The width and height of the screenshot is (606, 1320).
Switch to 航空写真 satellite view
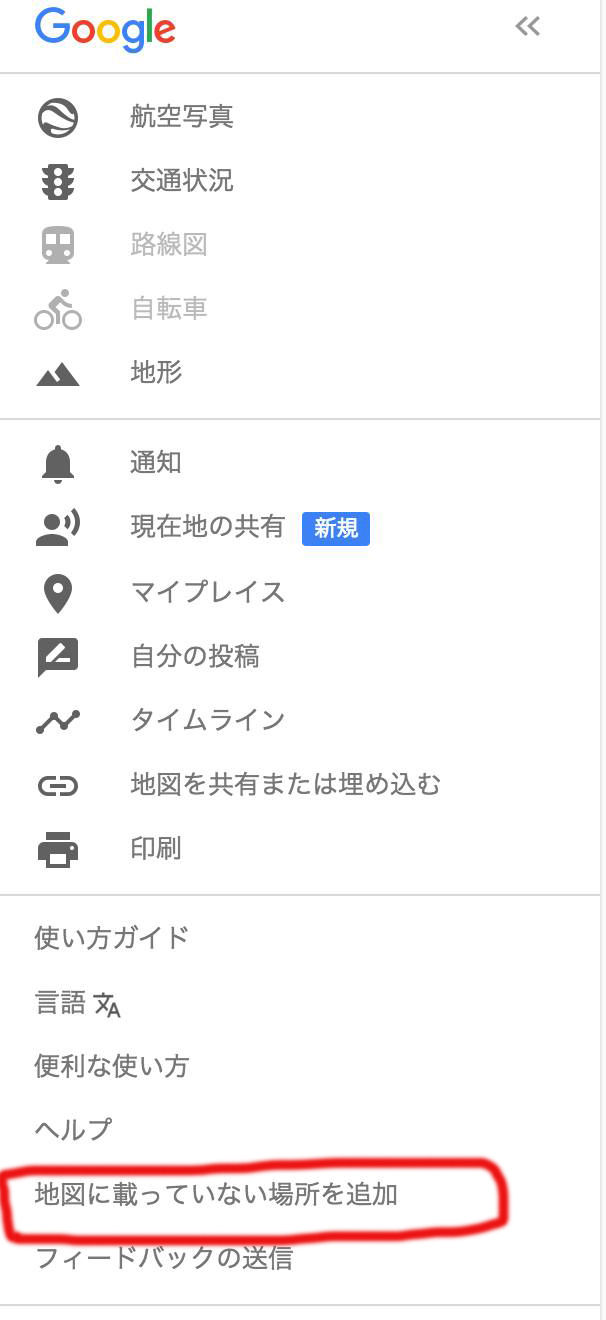click(x=302, y=118)
